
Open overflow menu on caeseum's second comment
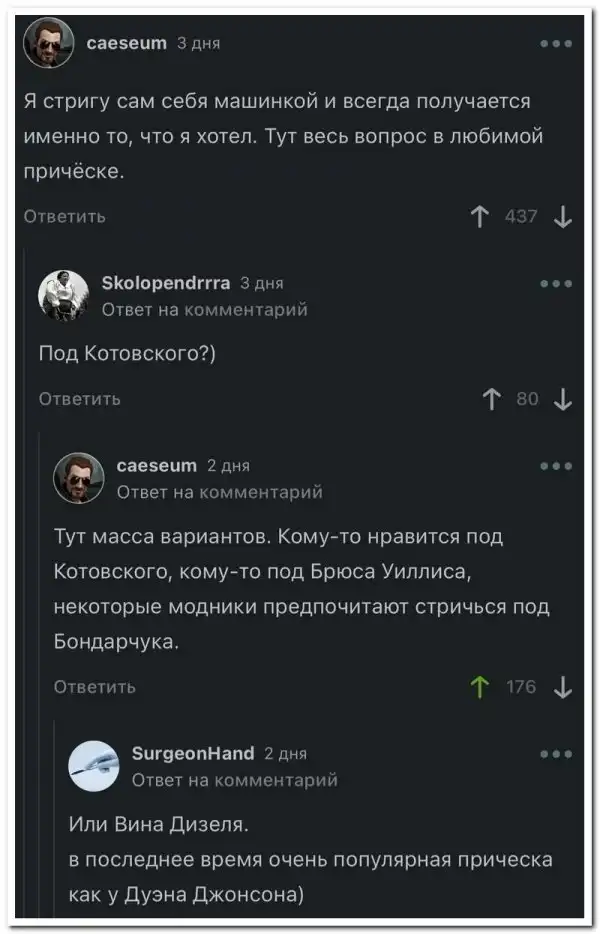(x=556, y=467)
